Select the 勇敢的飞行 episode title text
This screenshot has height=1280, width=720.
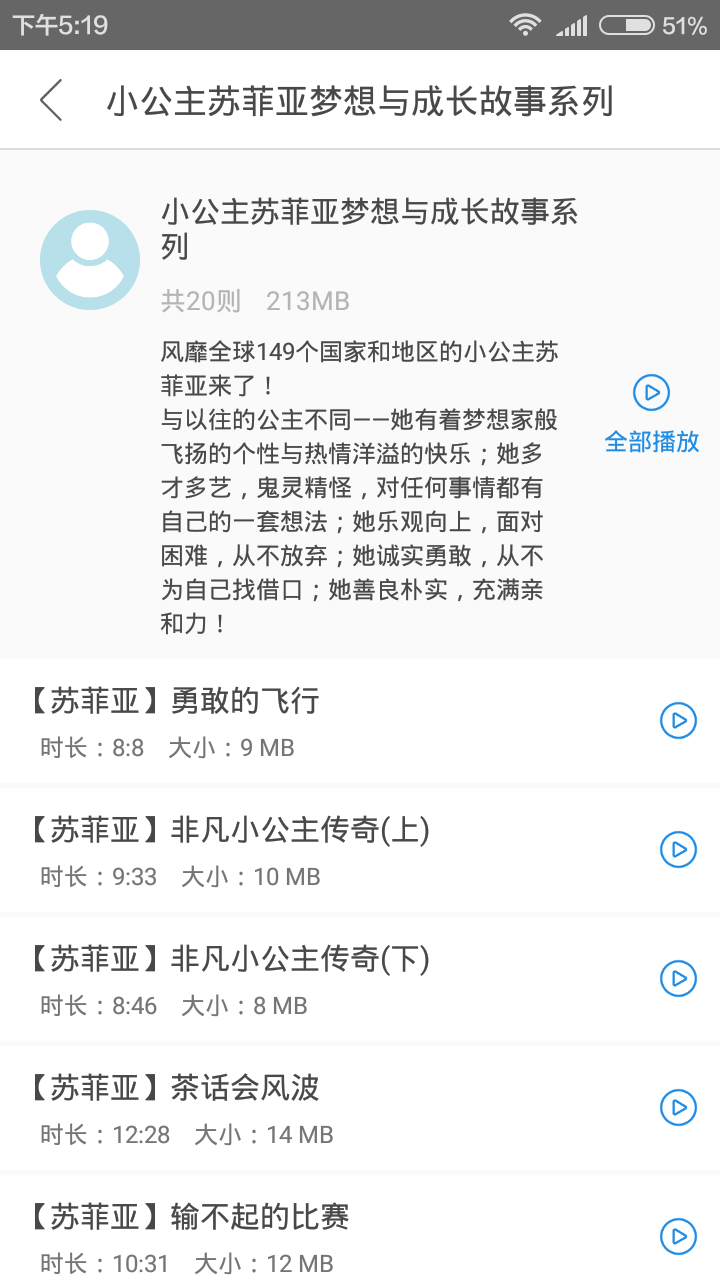(x=170, y=701)
